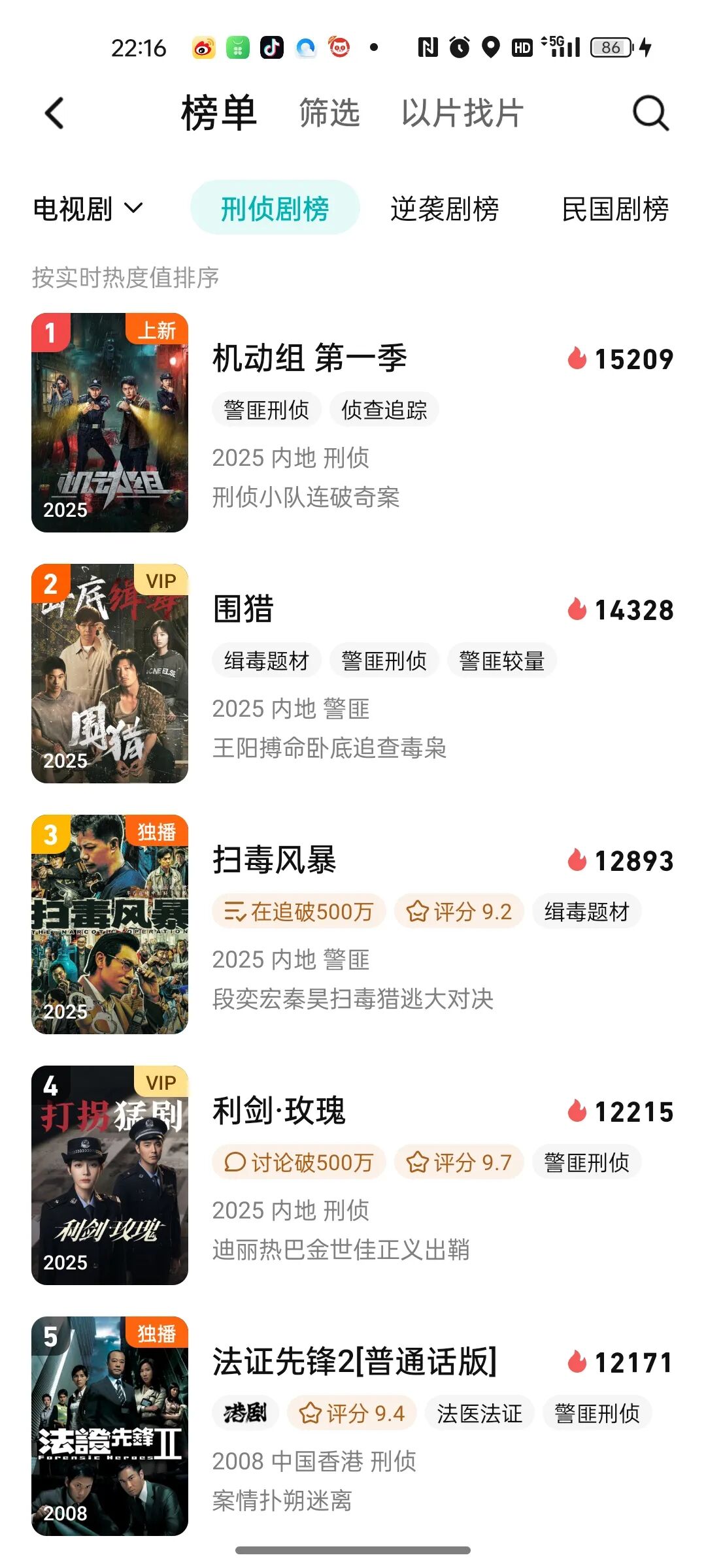706x1568 pixels.
Task: Select the 逆袭剧榜 ranking chip
Action: click(x=445, y=209)
